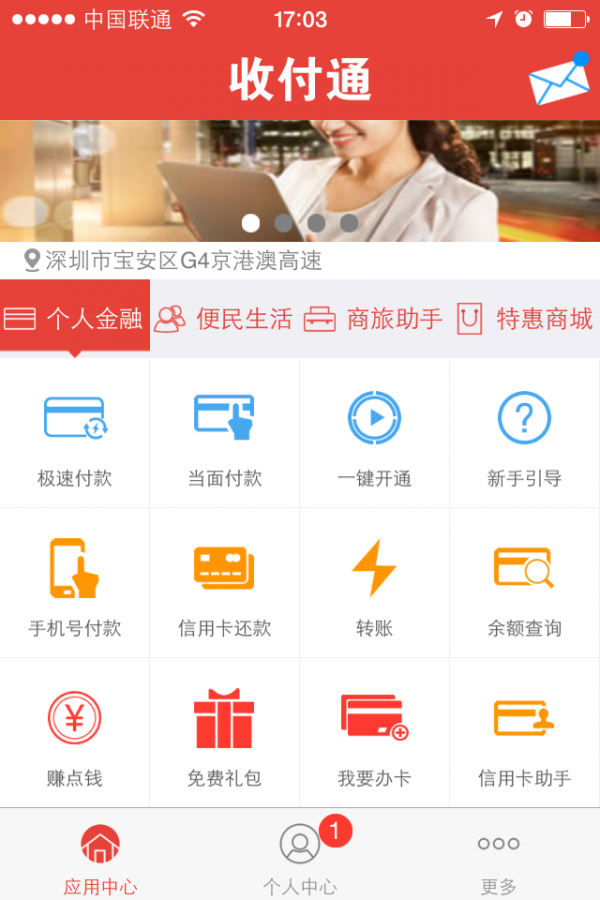Open 当面付款
The width and height of the screenshot is (600, 900).
pos(225,435)
